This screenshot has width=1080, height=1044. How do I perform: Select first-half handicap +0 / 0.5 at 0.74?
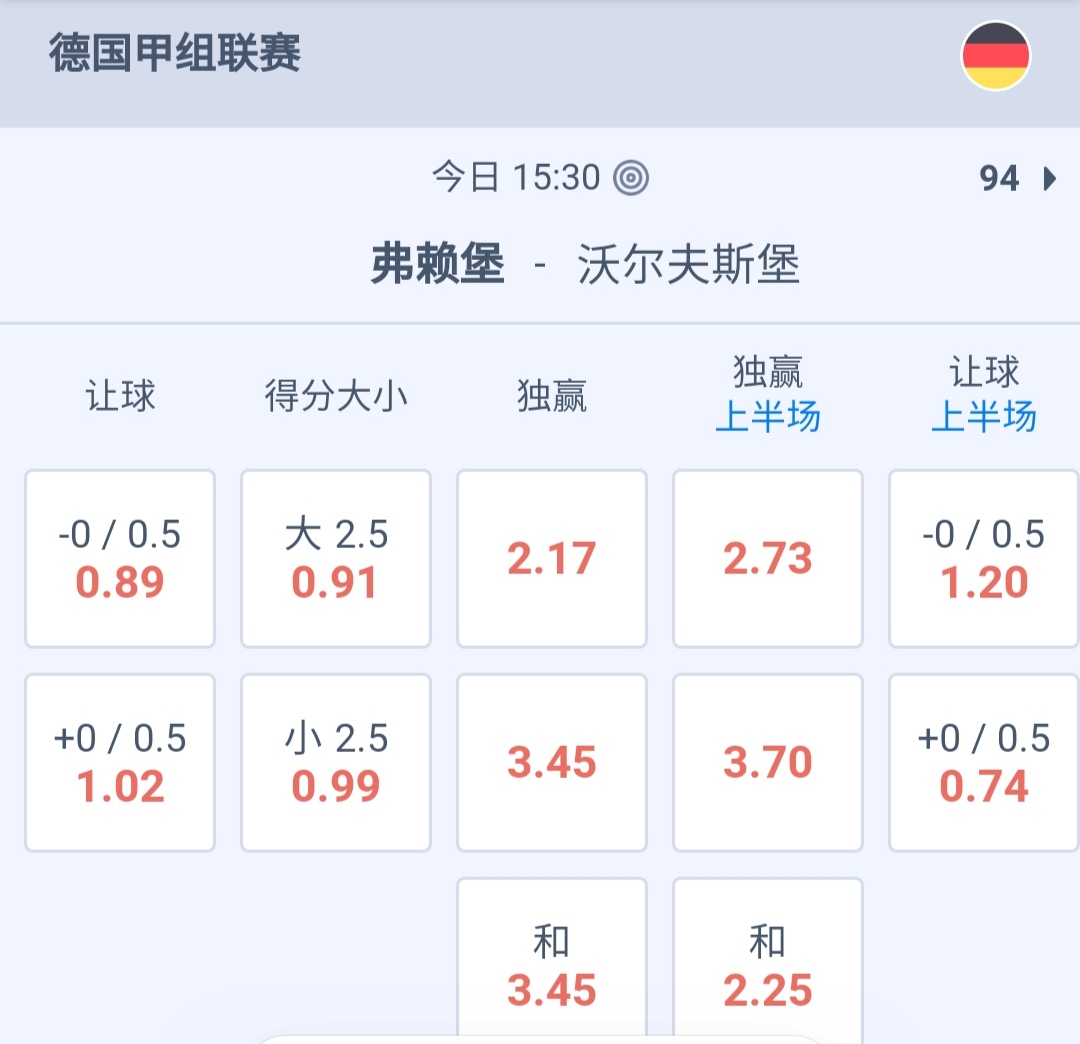[x=984, y=763]
